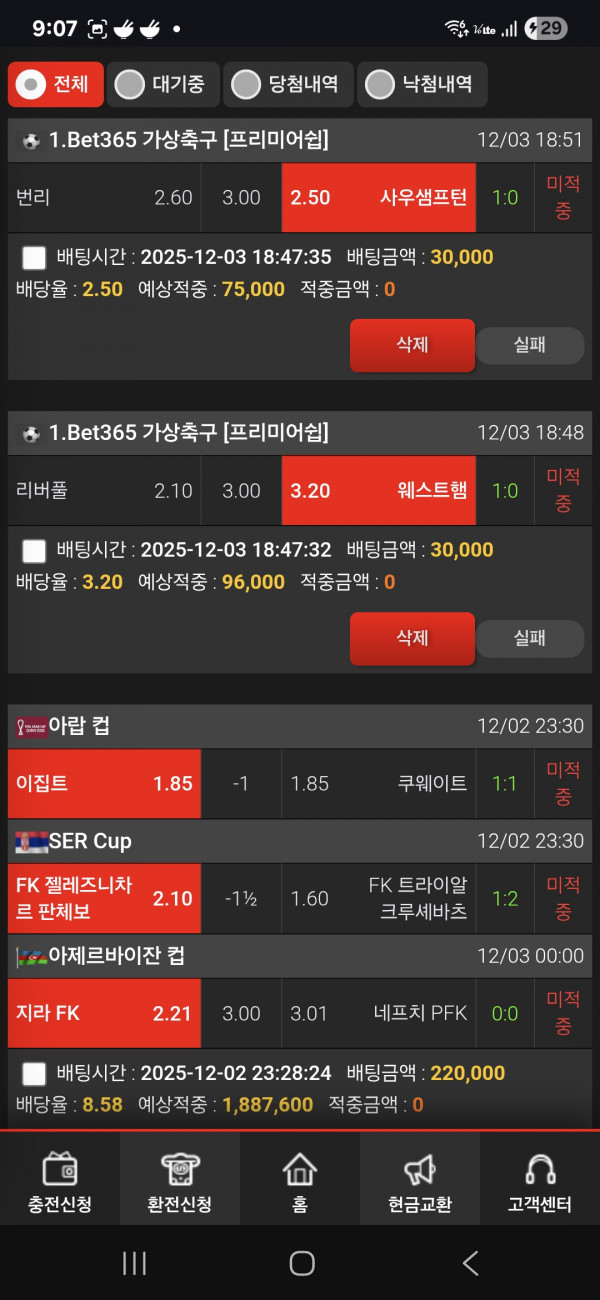Select the 전체 filter
This screenshot has height=1300, width=600.
[56, 85]
